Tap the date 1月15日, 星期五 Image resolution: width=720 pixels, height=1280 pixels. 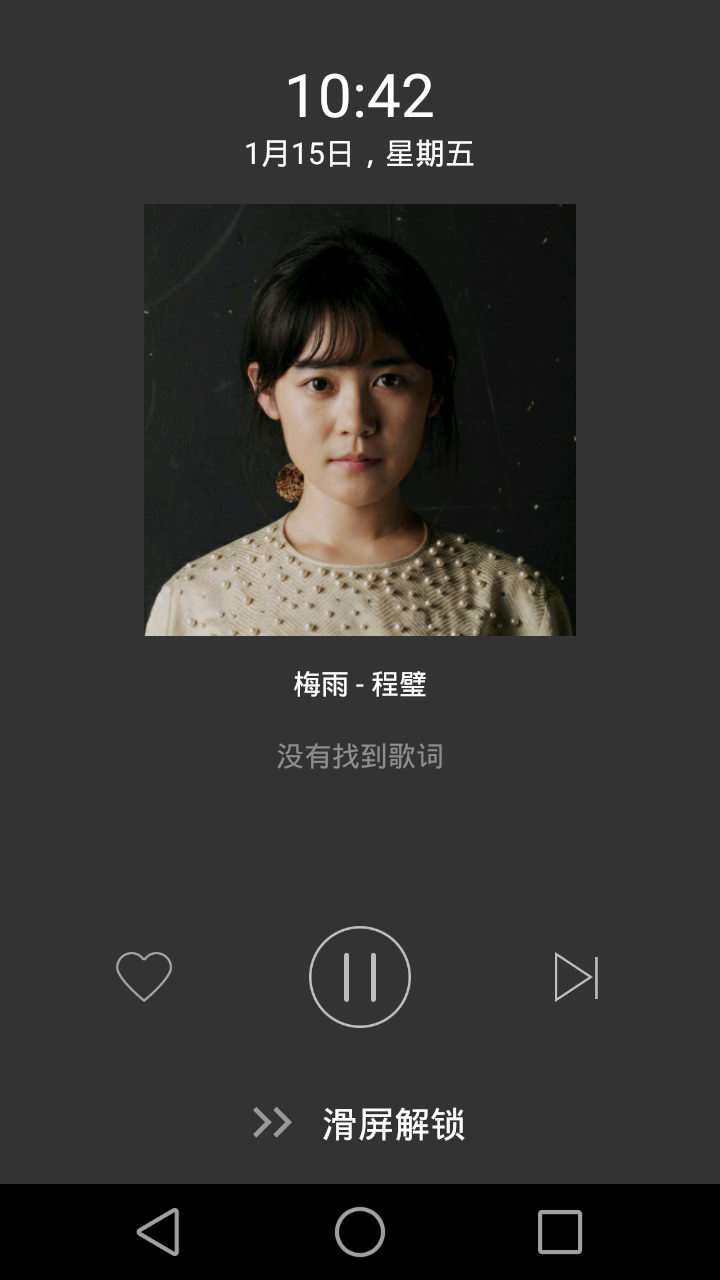[x=360, y=155]
